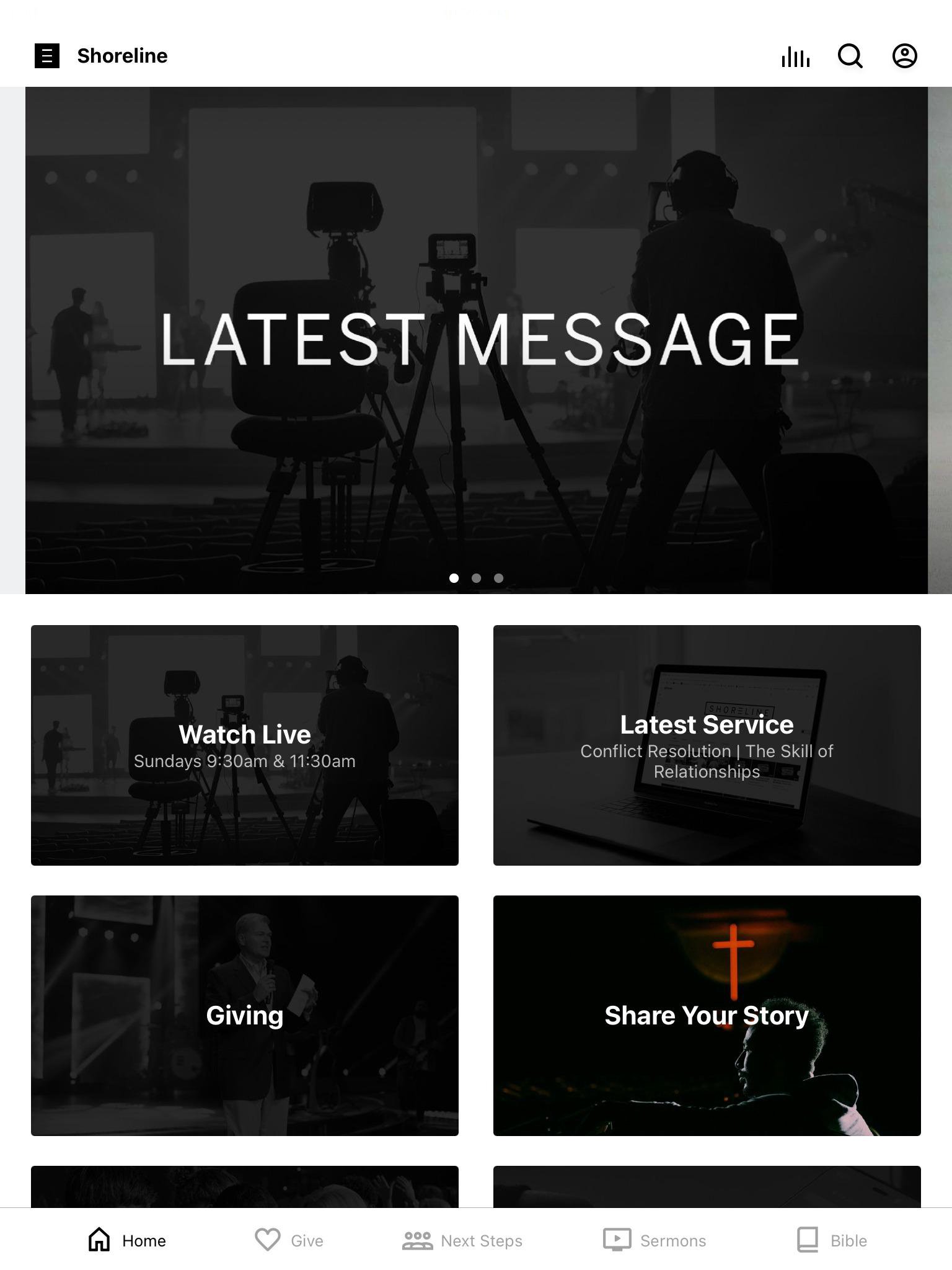Open the user profile icon

(904, 56)
